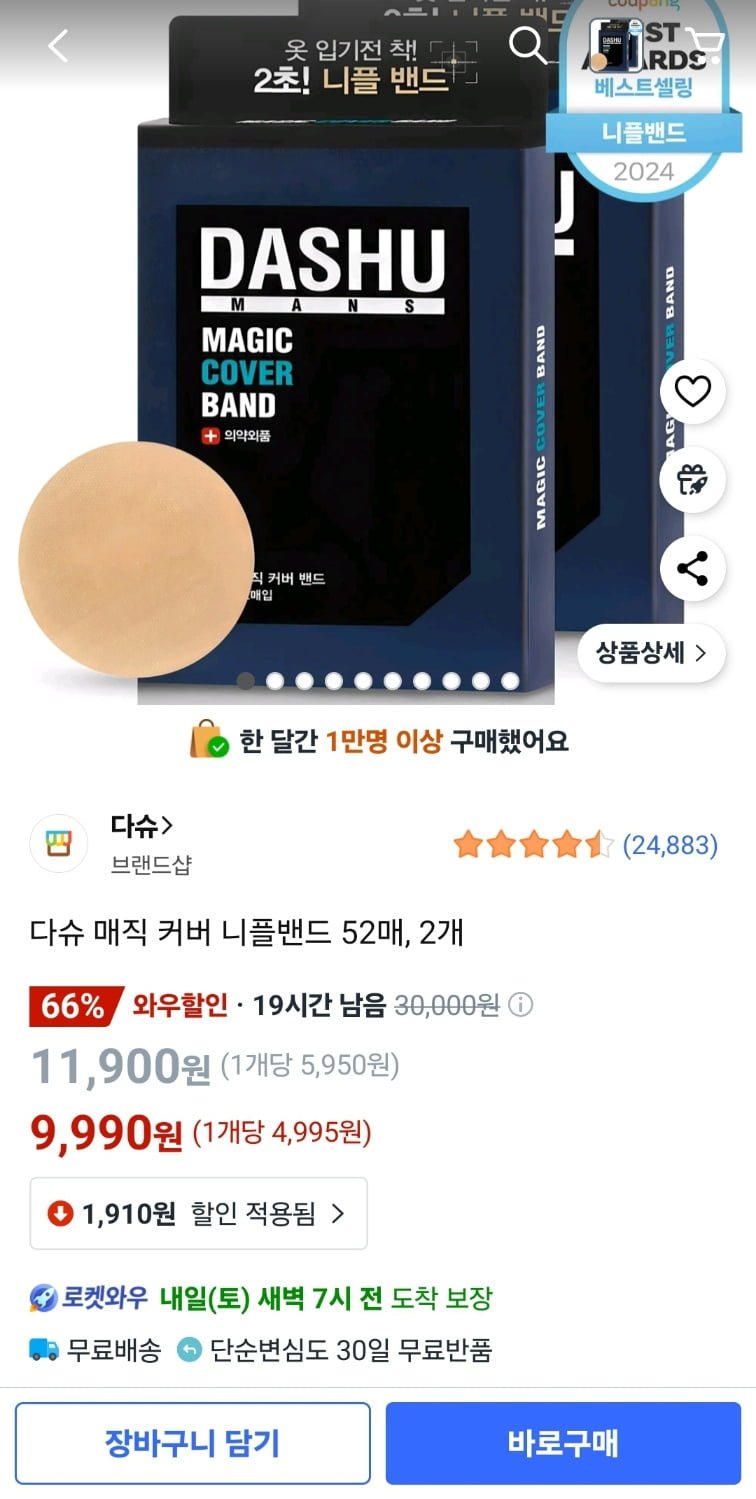Show info about the 와우할인 price
Image resolution: width=756 pixels, height=1499 pixels.
521,1005
